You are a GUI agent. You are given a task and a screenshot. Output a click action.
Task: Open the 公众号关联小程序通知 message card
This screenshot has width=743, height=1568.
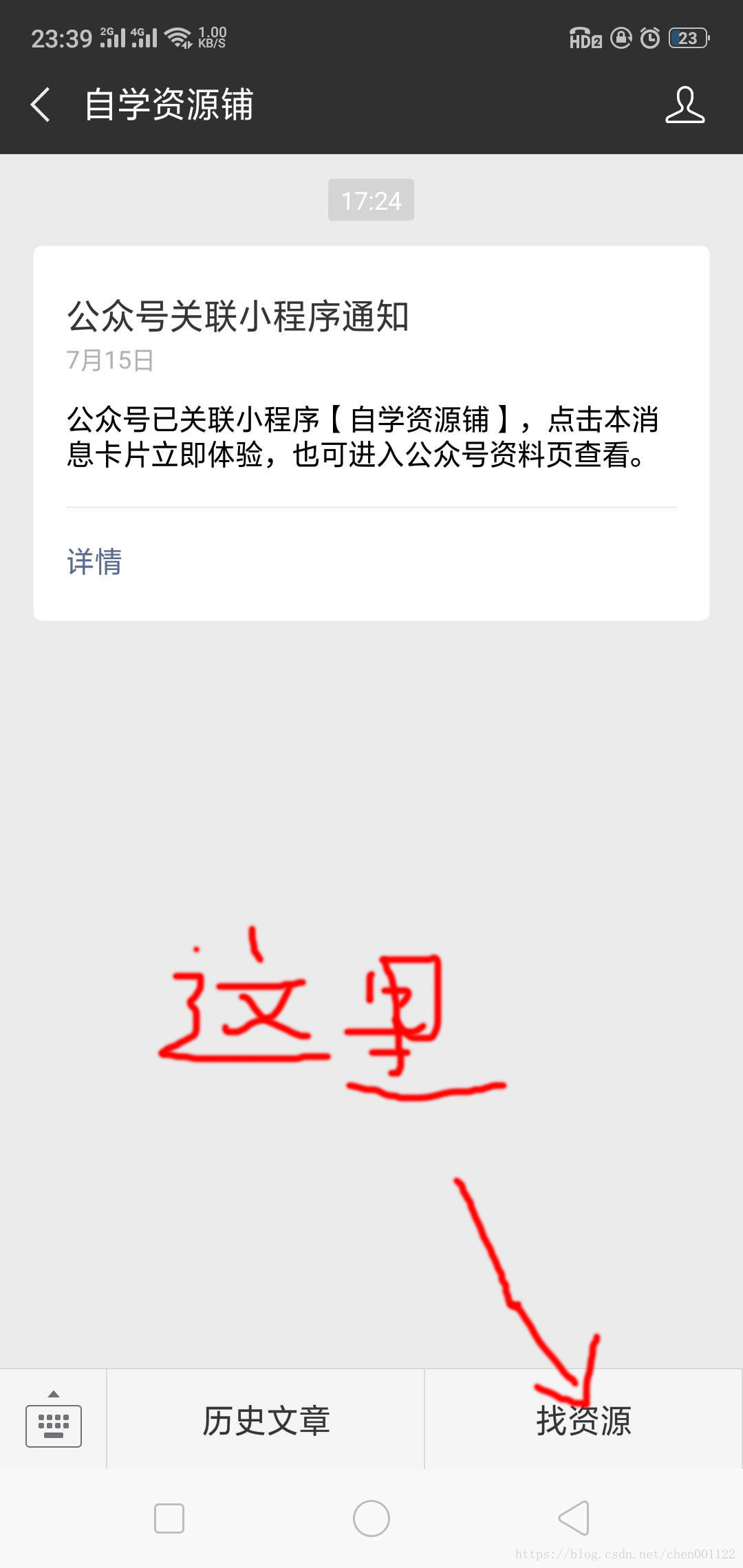371,433
